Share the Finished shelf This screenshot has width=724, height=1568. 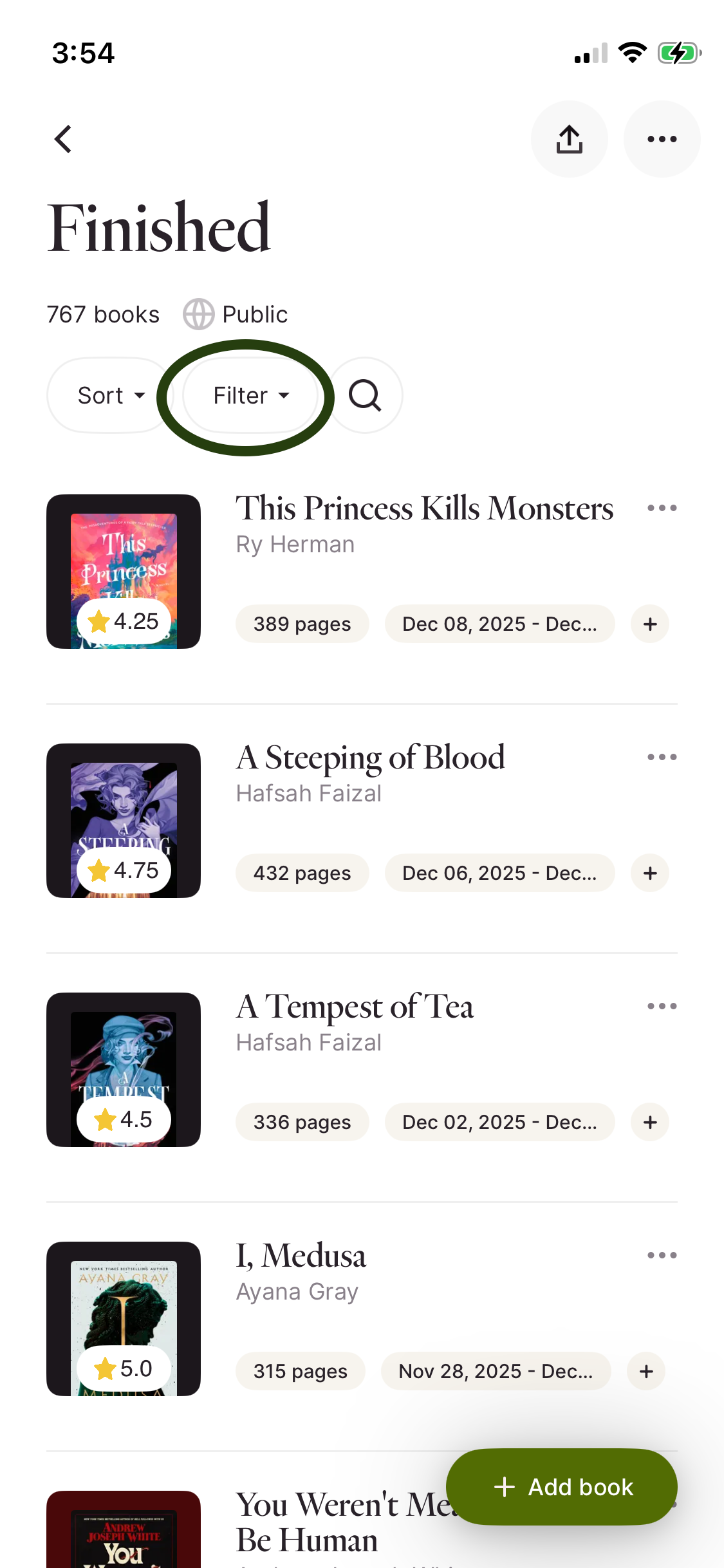pyautogui.click(x=569, y=139)
